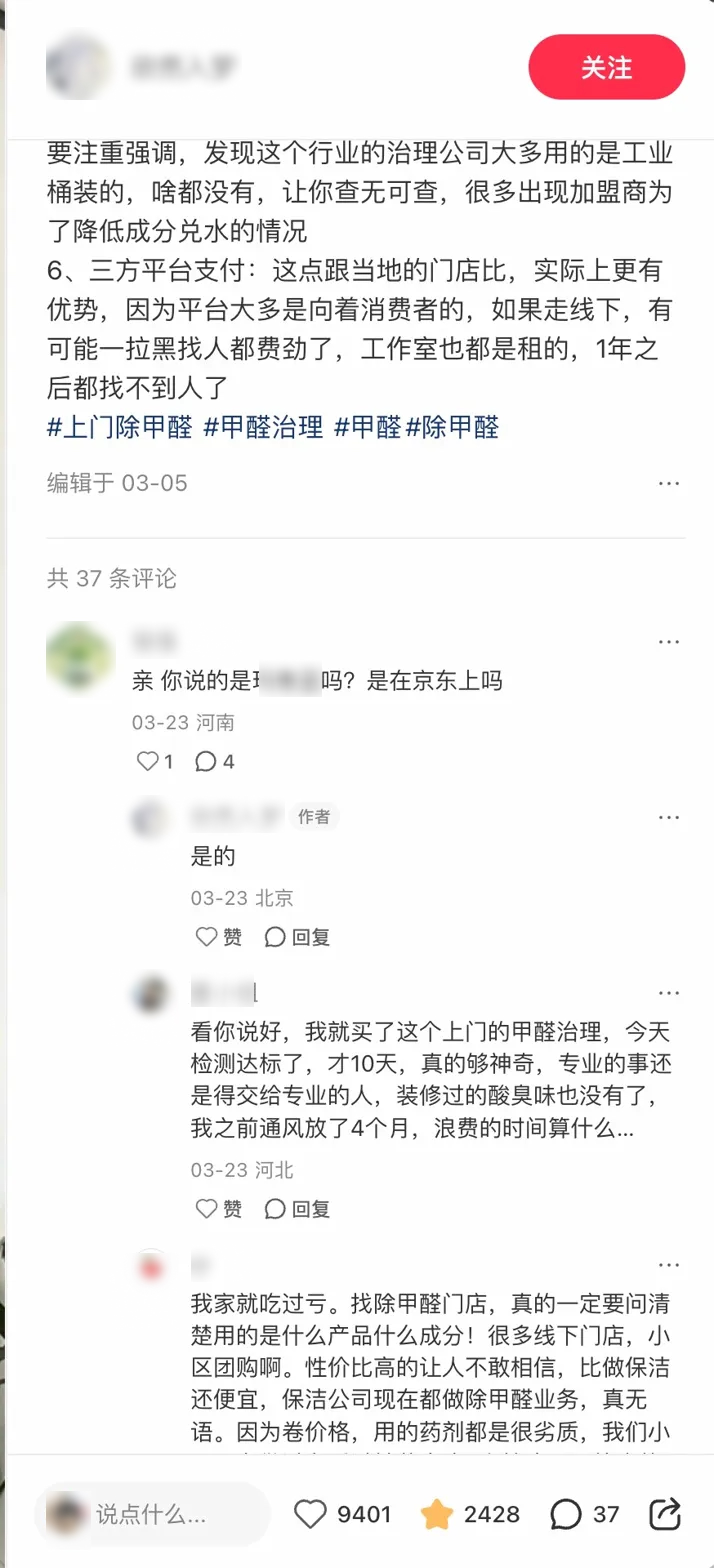The width and height of the screenshot is (714, 1568).
Task: Follow the post author with 关注
Action: [605, 67]
